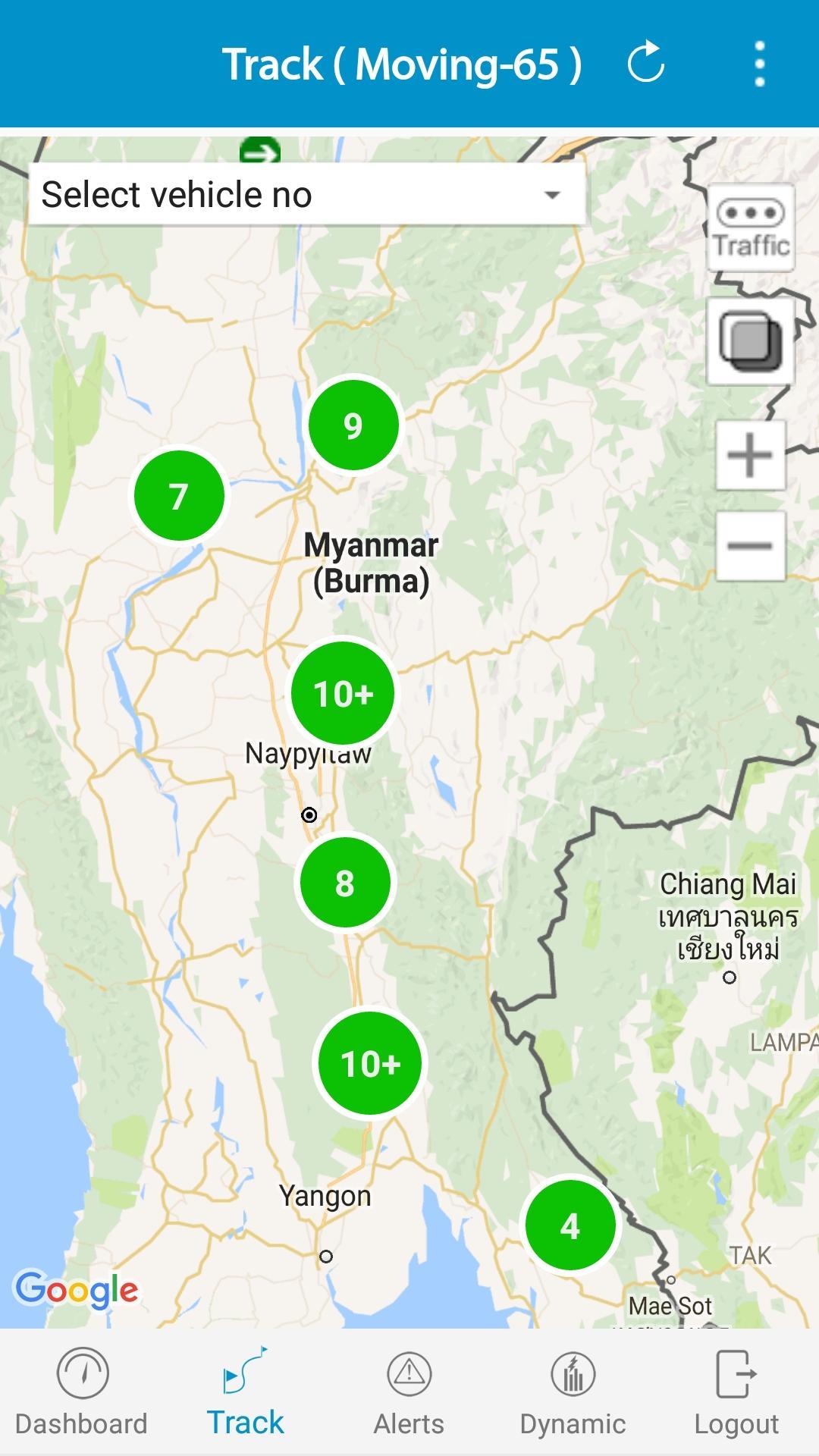Open the vehicle cluster showing 7
This screenshot has width=819, height=1456.
(x=179, y=495)
